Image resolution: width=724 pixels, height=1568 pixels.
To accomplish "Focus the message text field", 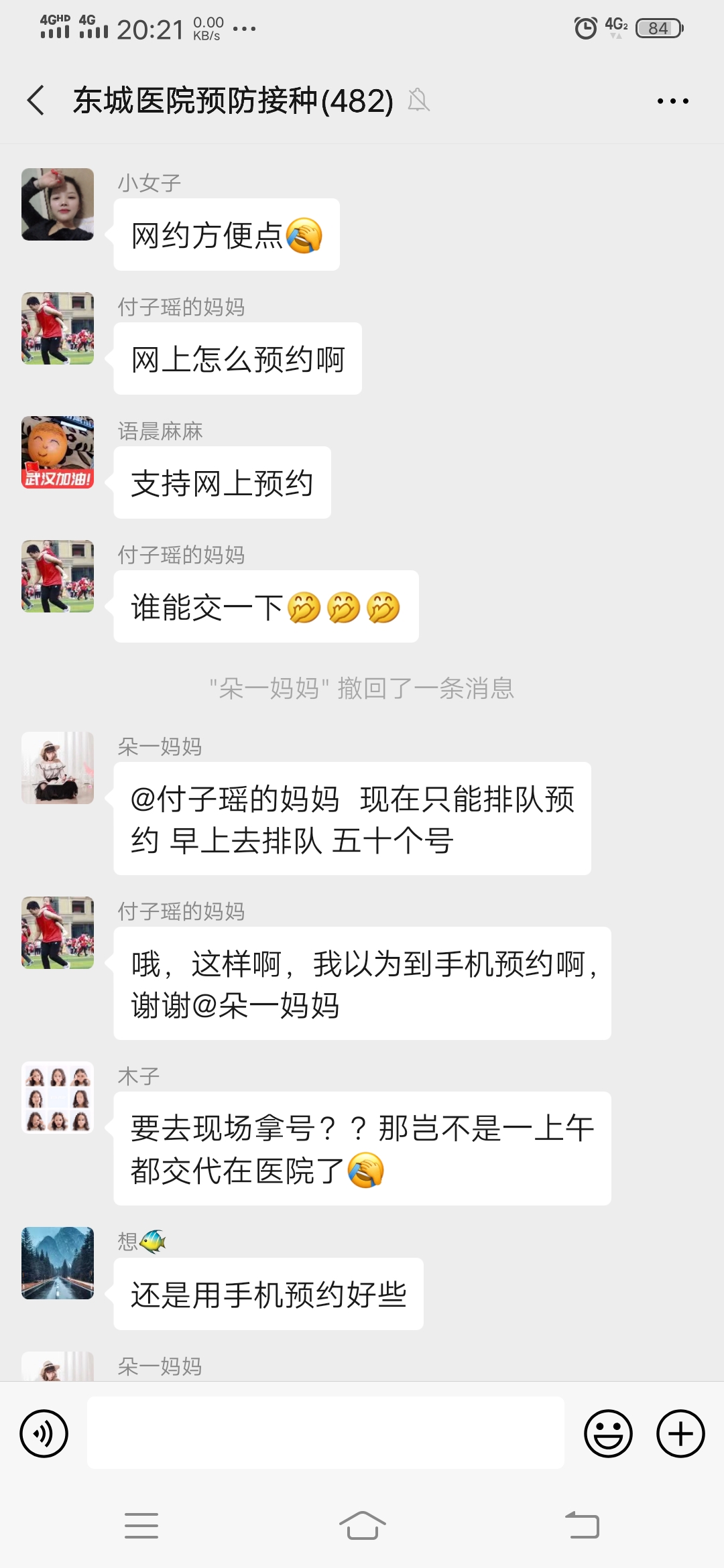I will click(325, 1433).
